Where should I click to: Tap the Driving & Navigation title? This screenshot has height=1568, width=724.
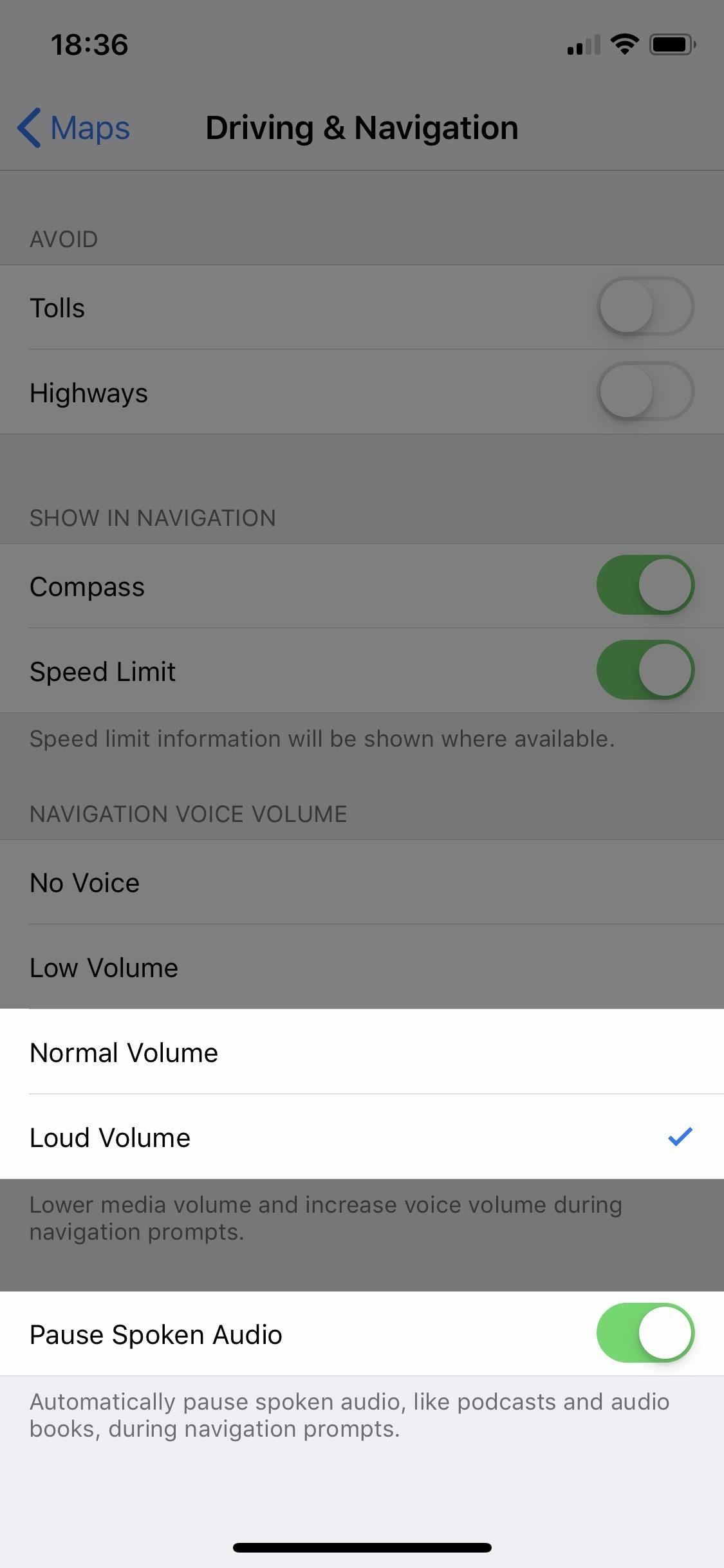tap(362, 127)
